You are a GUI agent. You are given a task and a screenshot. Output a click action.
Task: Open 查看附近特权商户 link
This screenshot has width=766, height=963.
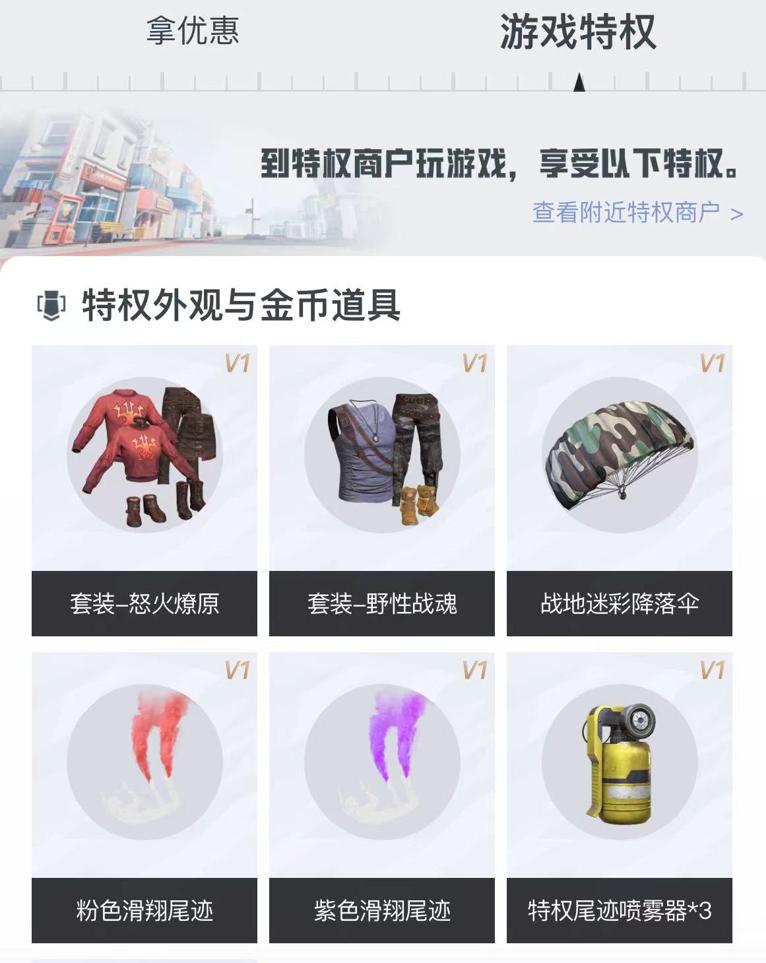[637, 213]
